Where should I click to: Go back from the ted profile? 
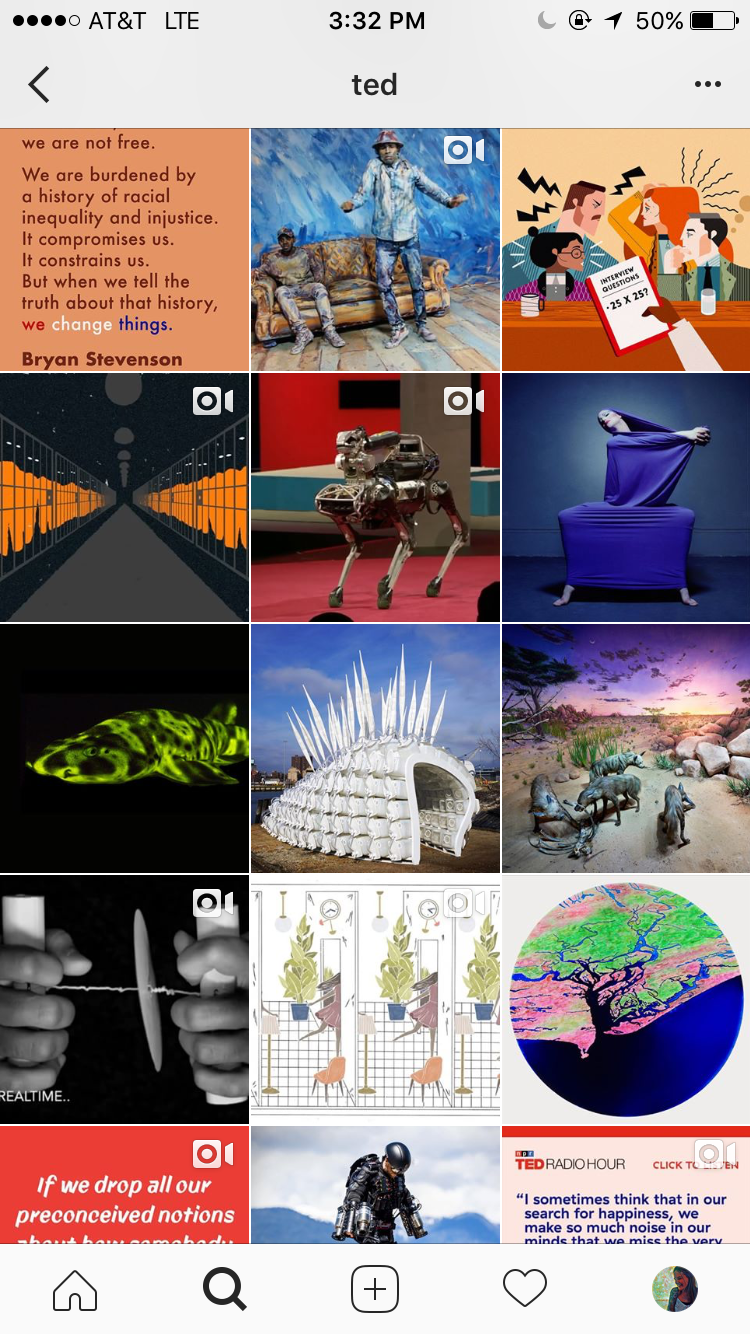39,85
